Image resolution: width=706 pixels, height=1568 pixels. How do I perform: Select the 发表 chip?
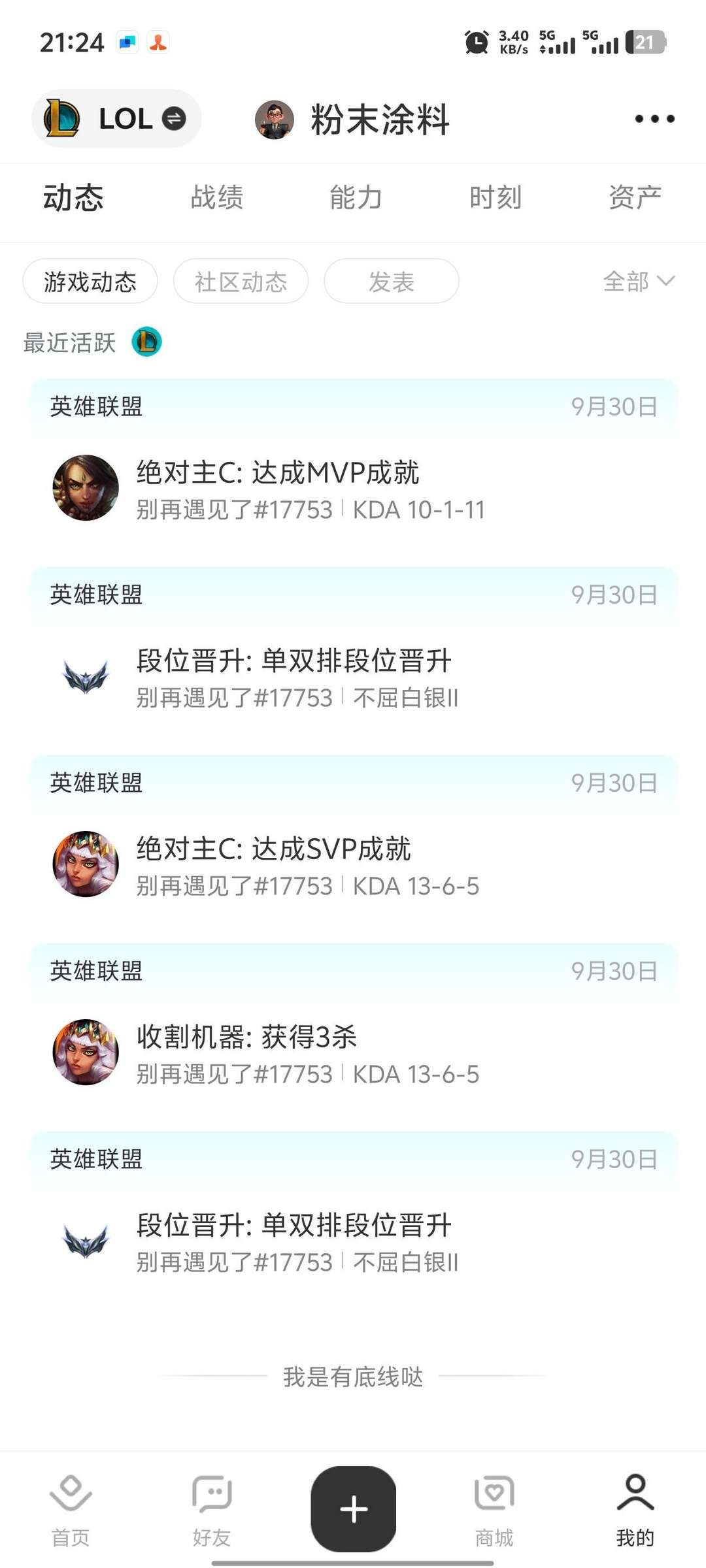click(391, 282)
